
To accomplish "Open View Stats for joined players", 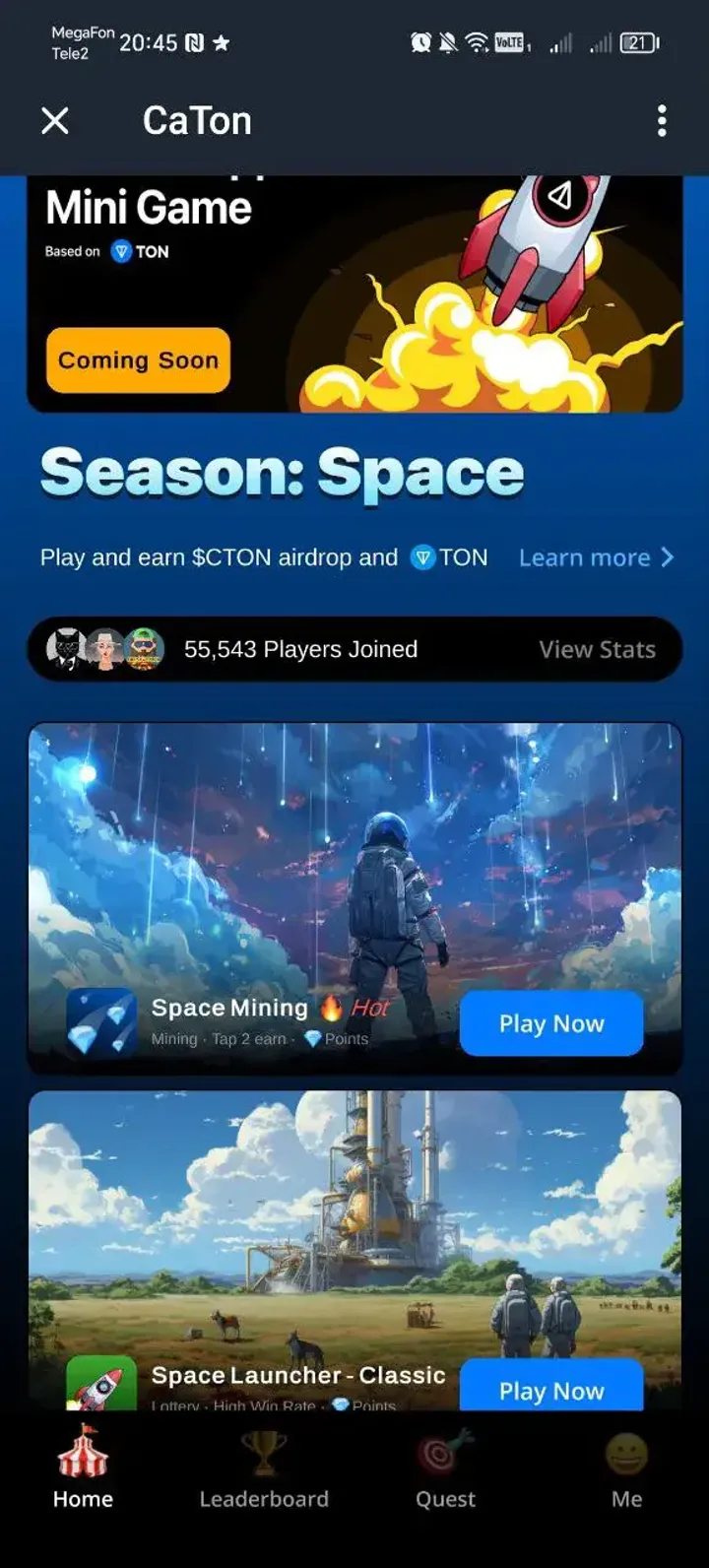I will point(597,649).
